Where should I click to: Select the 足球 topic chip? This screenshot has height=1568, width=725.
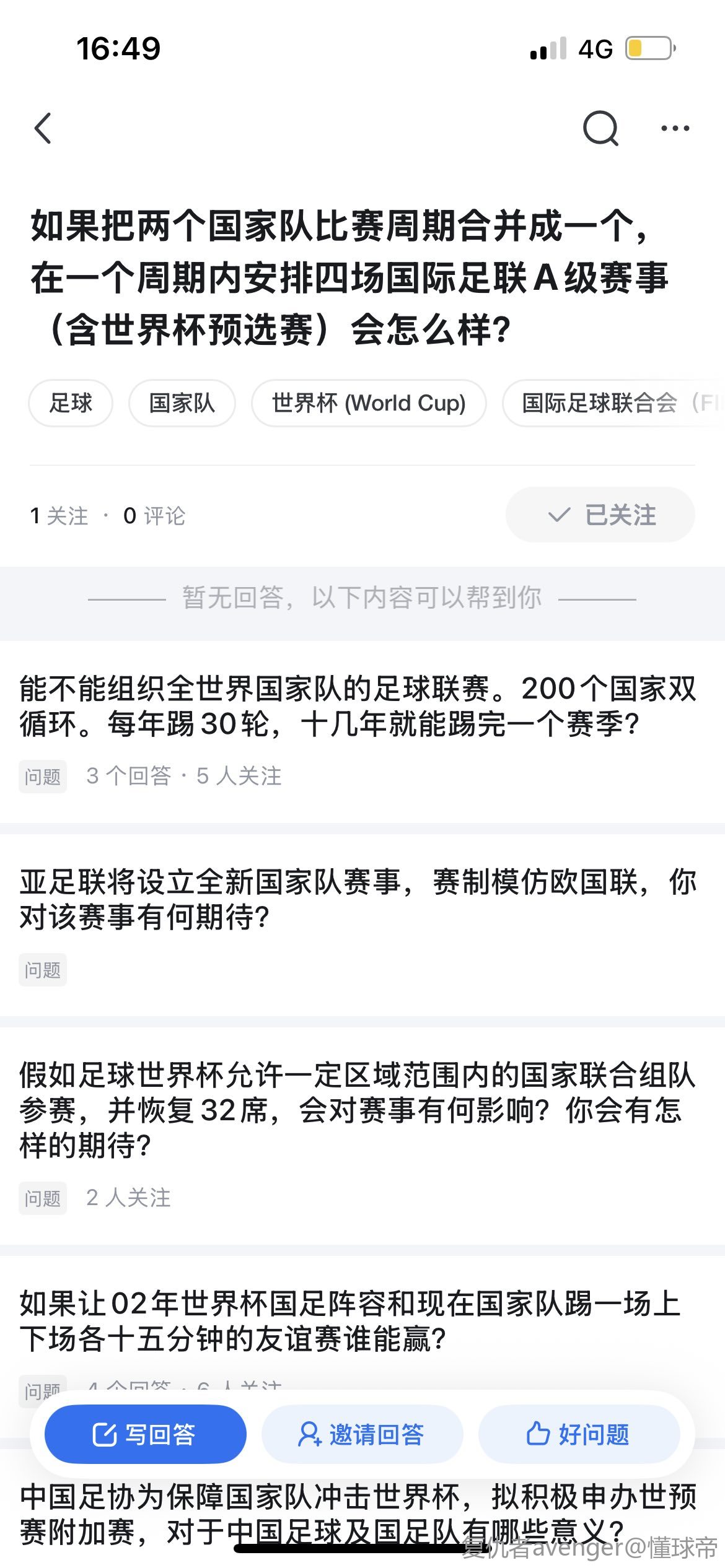click(x=71, y=403)
